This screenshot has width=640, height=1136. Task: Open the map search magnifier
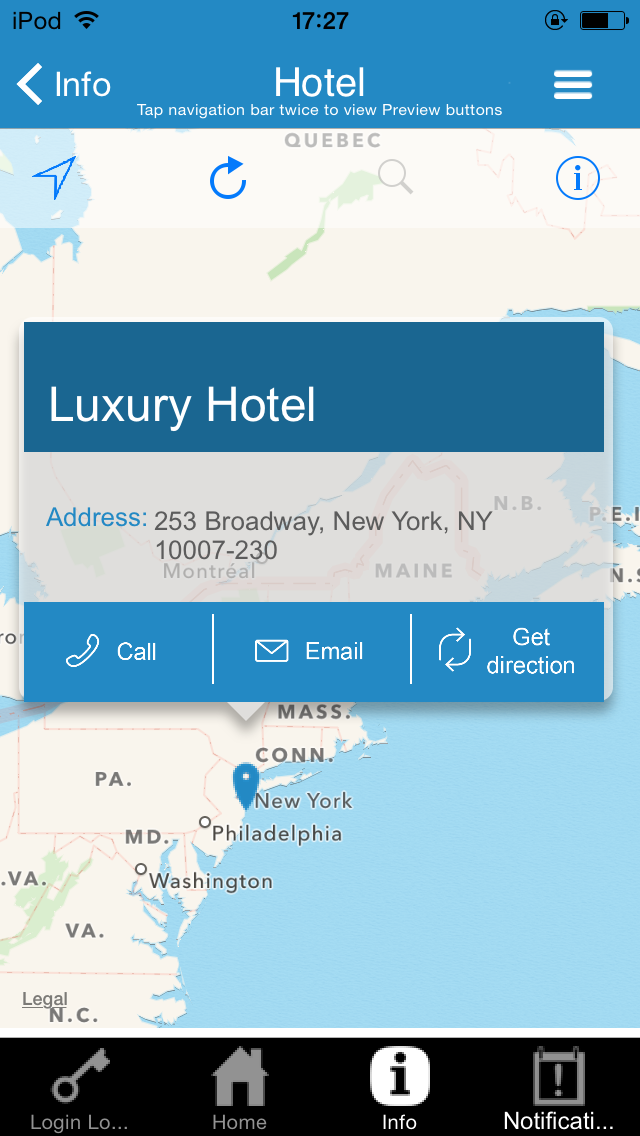click(x=396, y=178)
